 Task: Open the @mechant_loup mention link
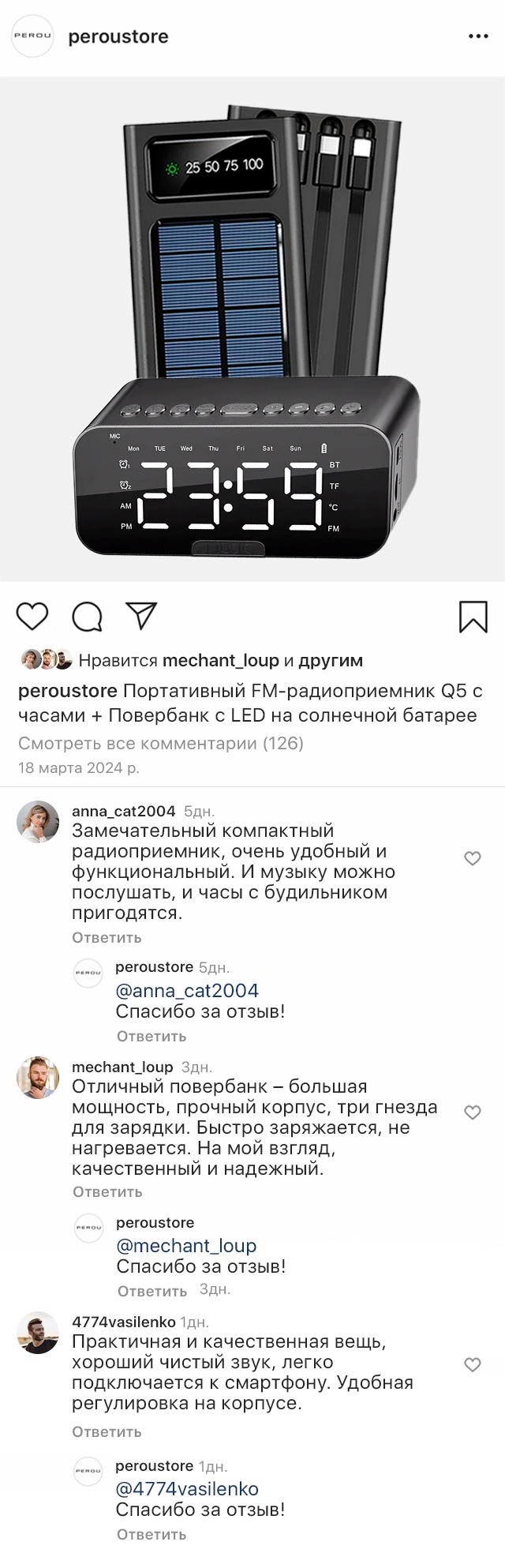click(x=186, y=1245)
